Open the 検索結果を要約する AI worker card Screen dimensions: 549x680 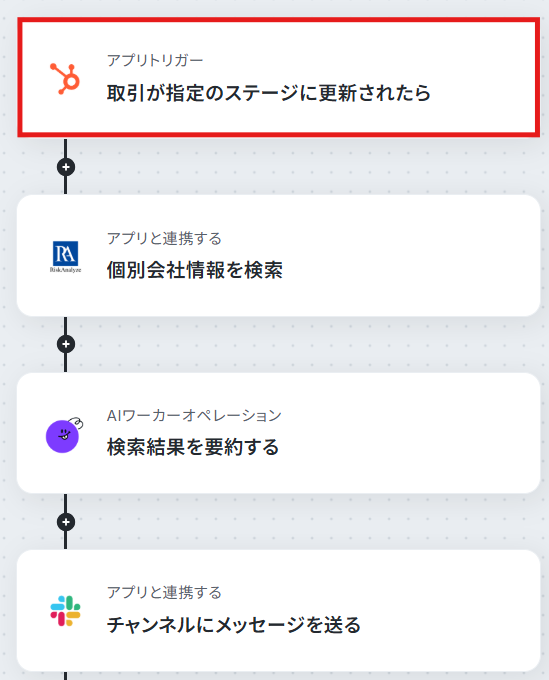tap(278, 433)
